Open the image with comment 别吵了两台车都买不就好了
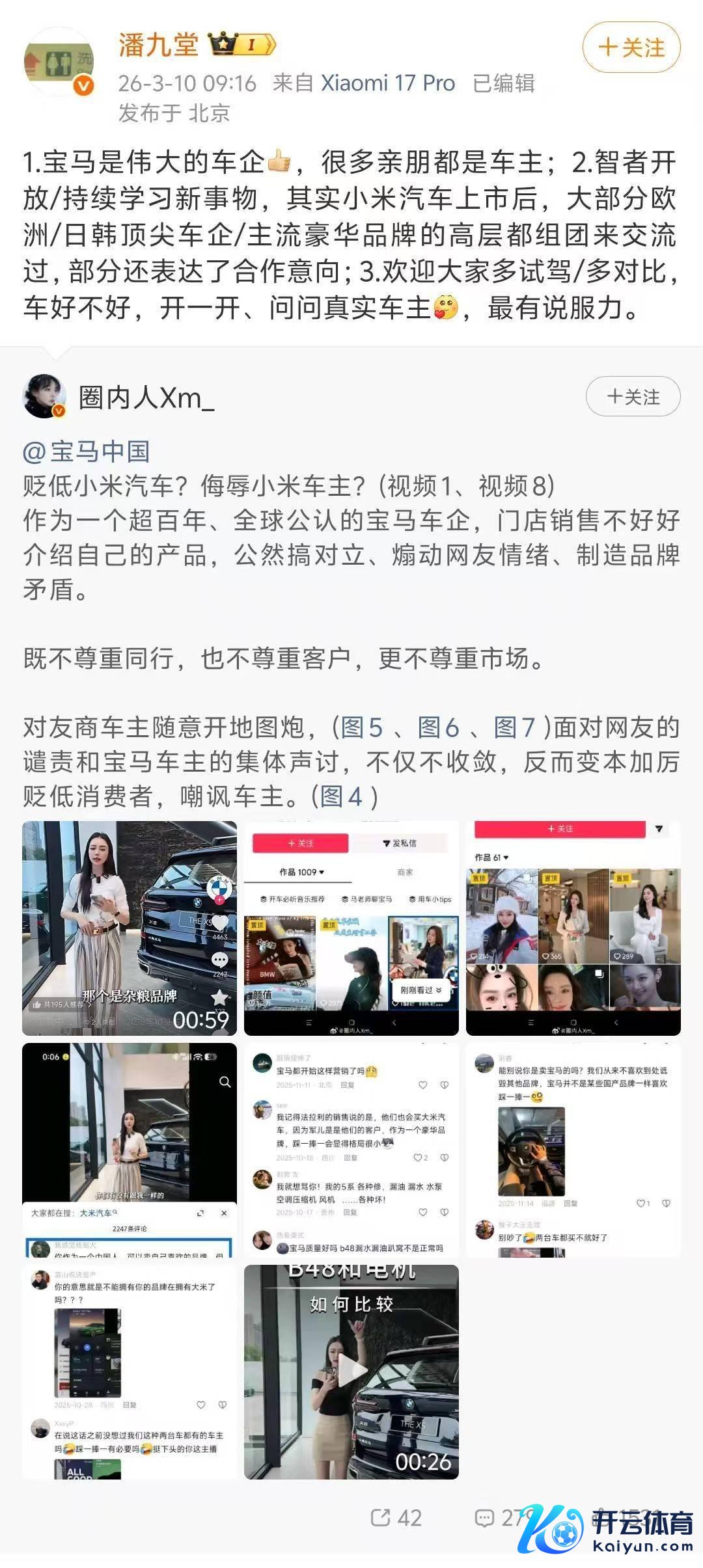The width and height of the screenshot is (703, 1568). tap(573, 1150)
